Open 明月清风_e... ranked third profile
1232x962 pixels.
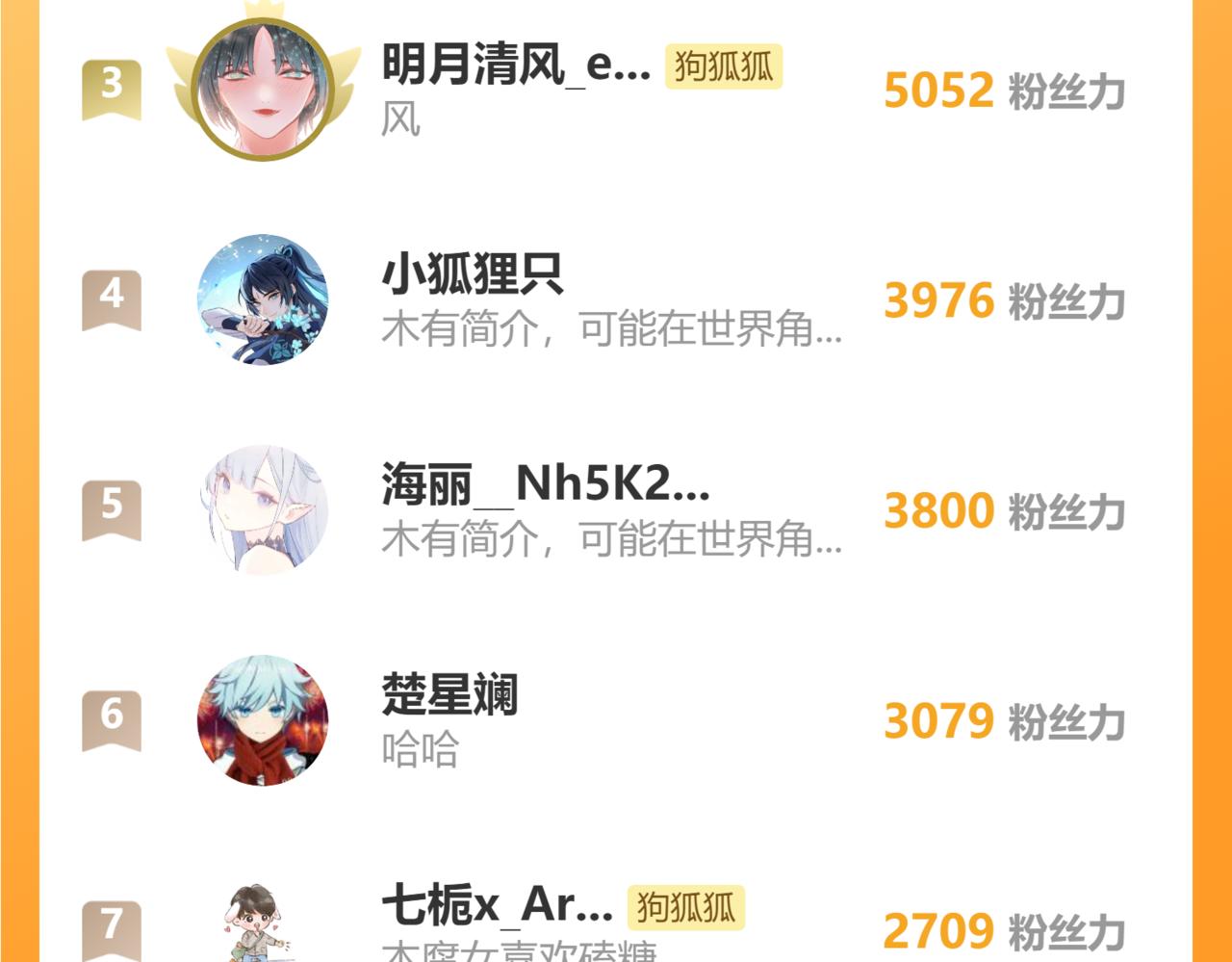pyautogui.click(x=615, y=90)
